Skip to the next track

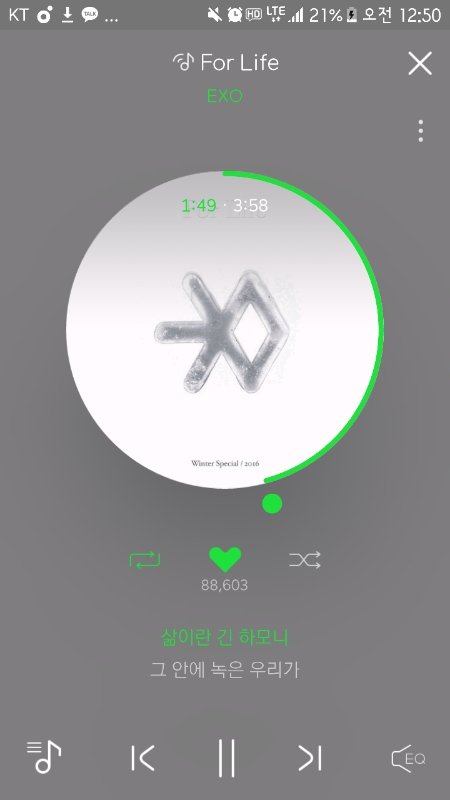tap(310, 758)
